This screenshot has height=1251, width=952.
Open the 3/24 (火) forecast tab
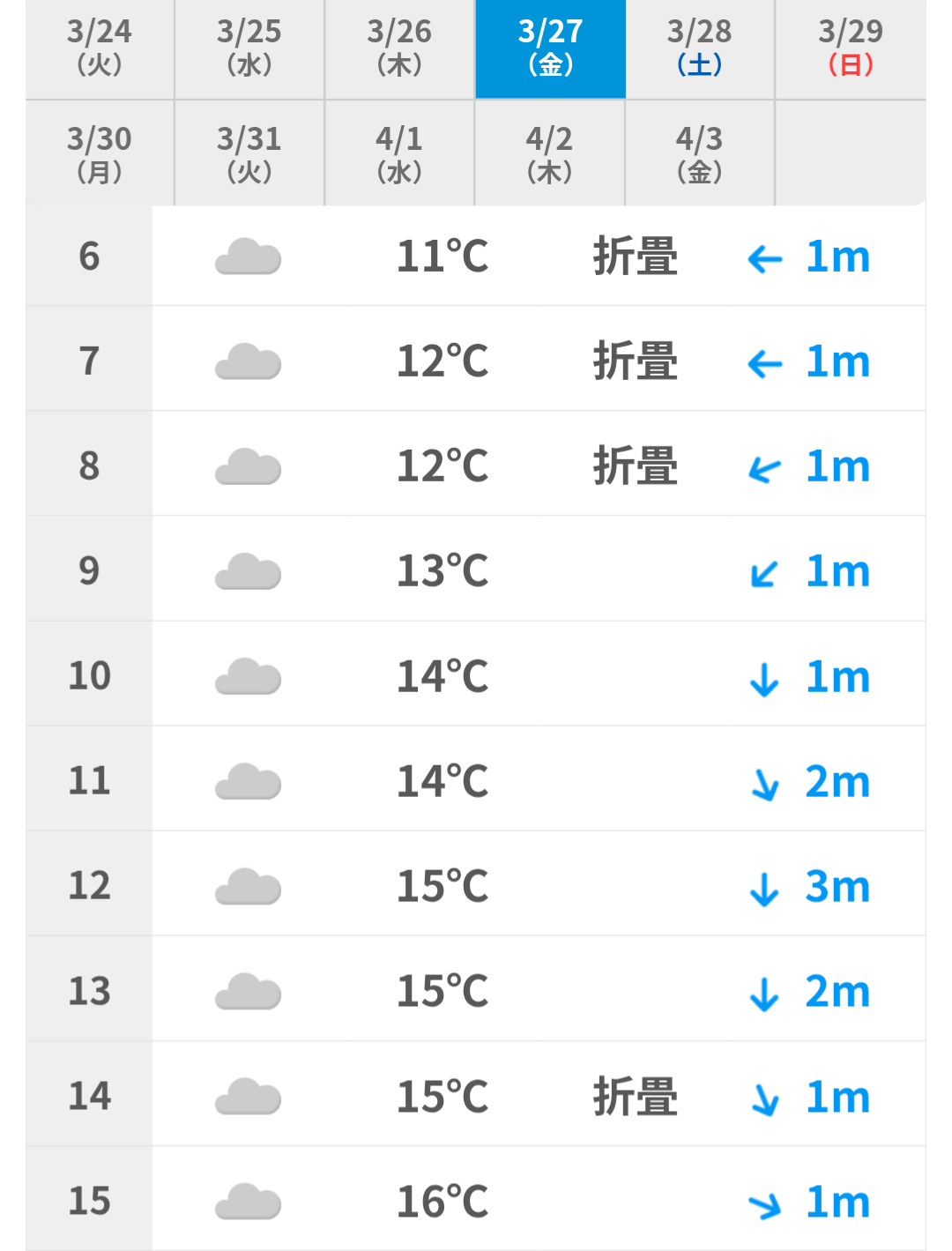(x=99, y=48)
